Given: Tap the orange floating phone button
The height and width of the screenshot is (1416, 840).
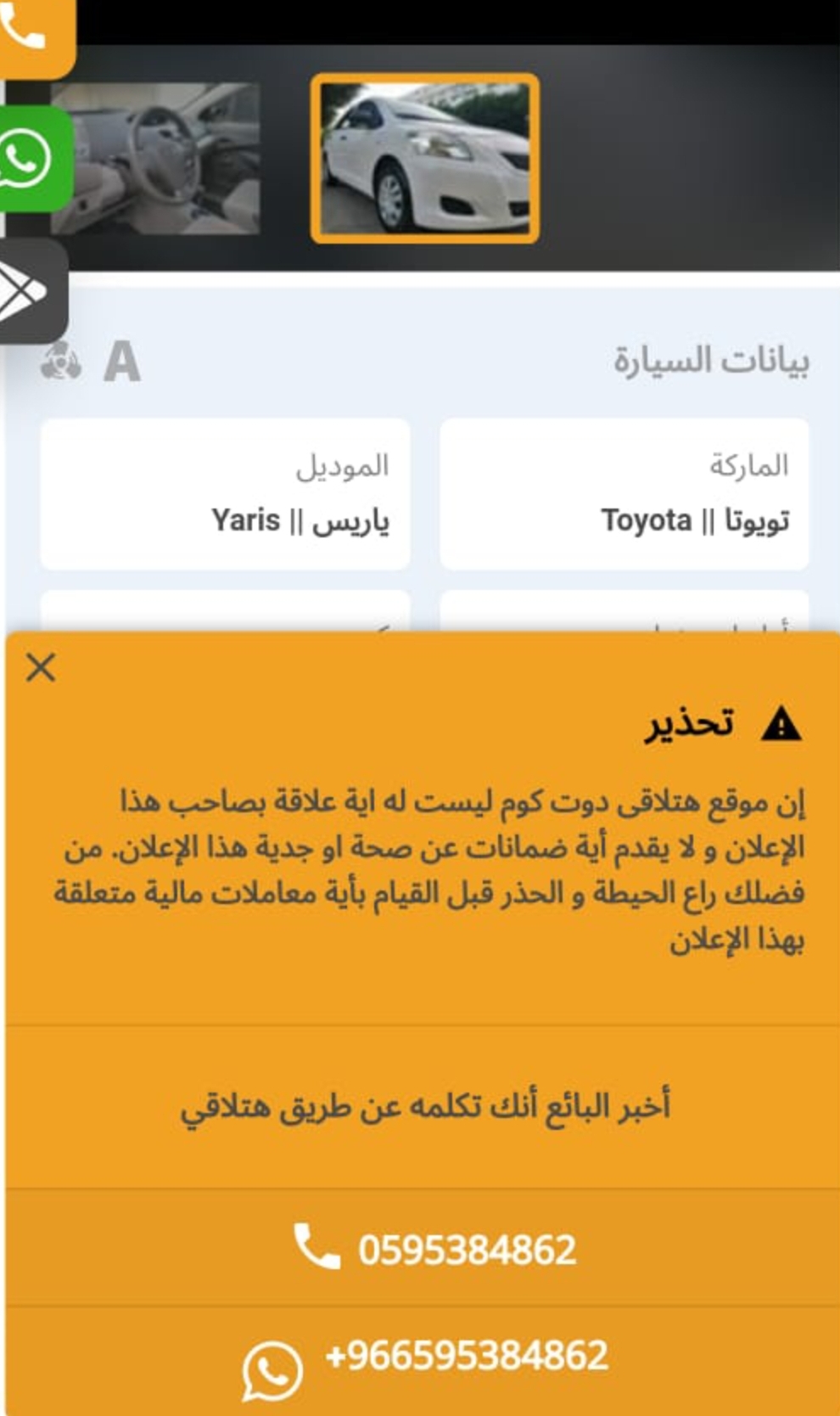Looking at the screenshot, I should pos(36,34).
